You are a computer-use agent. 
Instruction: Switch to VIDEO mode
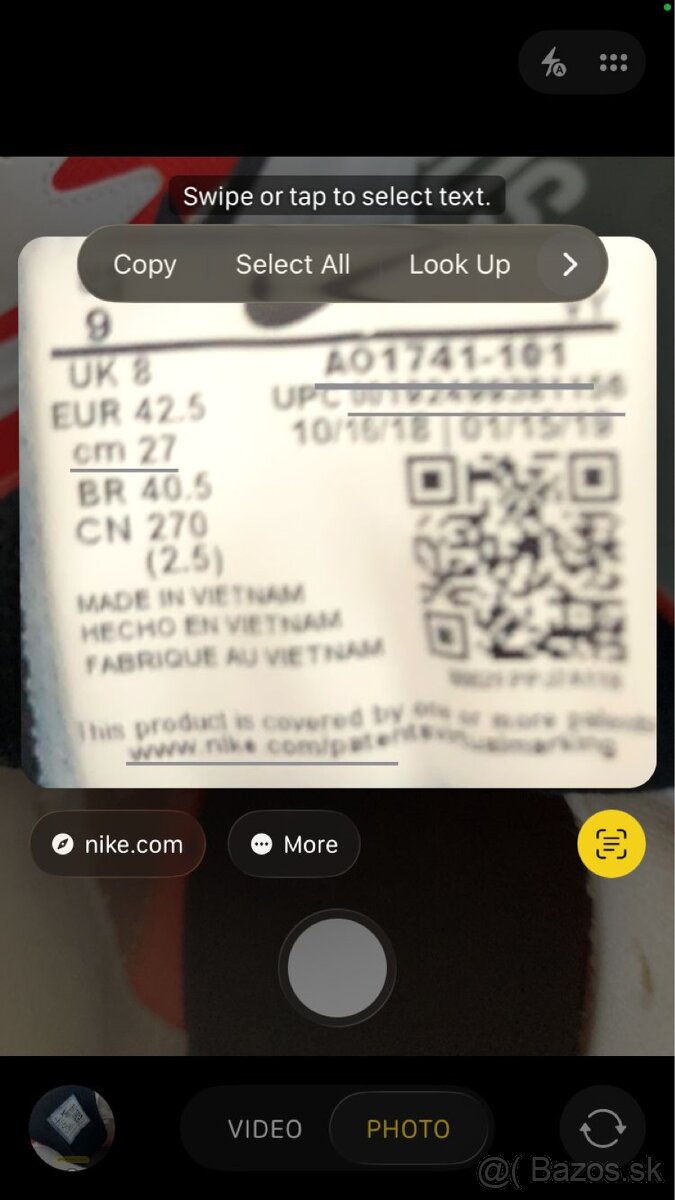click(x=265, y=1129)
